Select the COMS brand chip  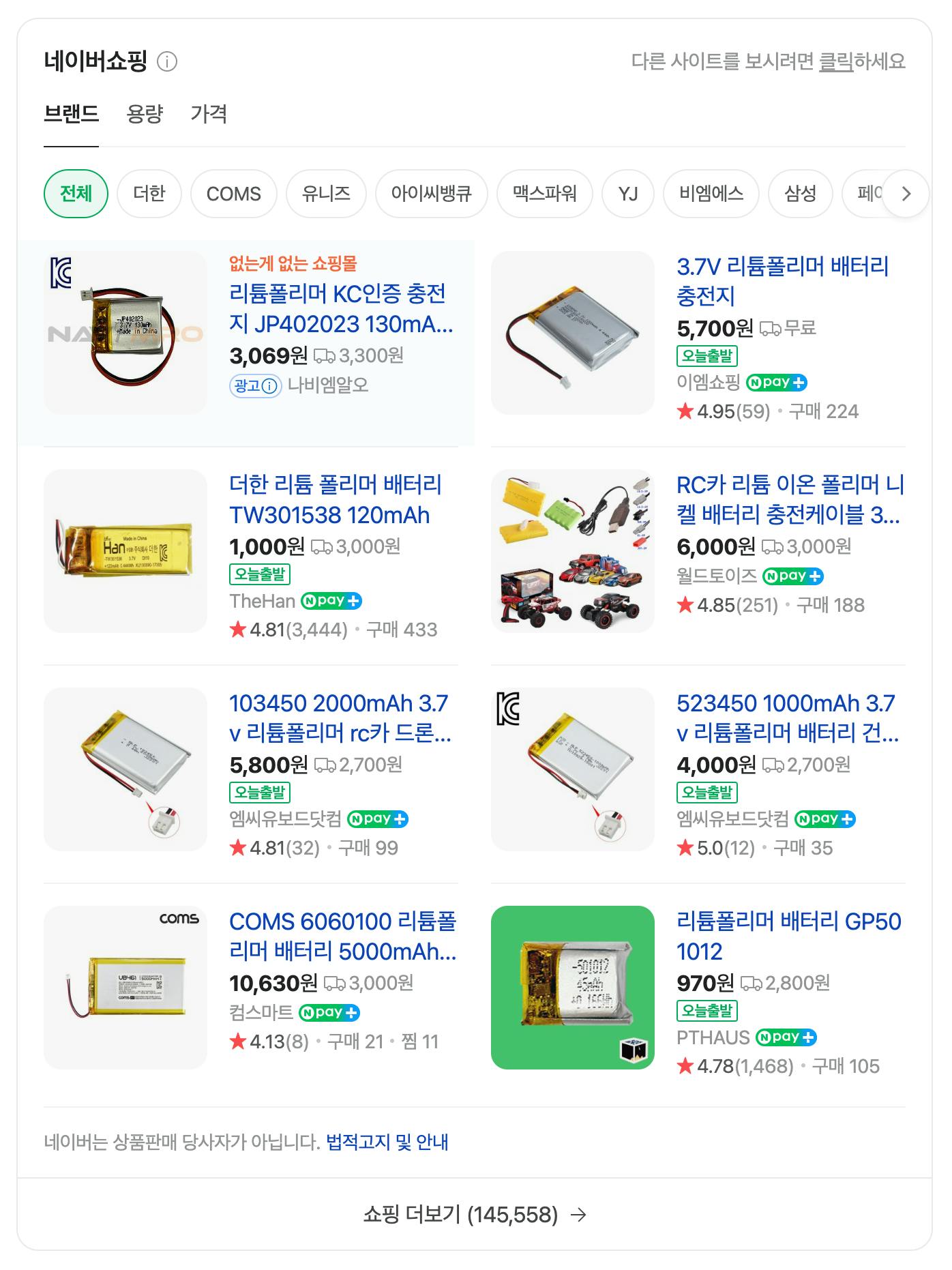pos(233,194)
